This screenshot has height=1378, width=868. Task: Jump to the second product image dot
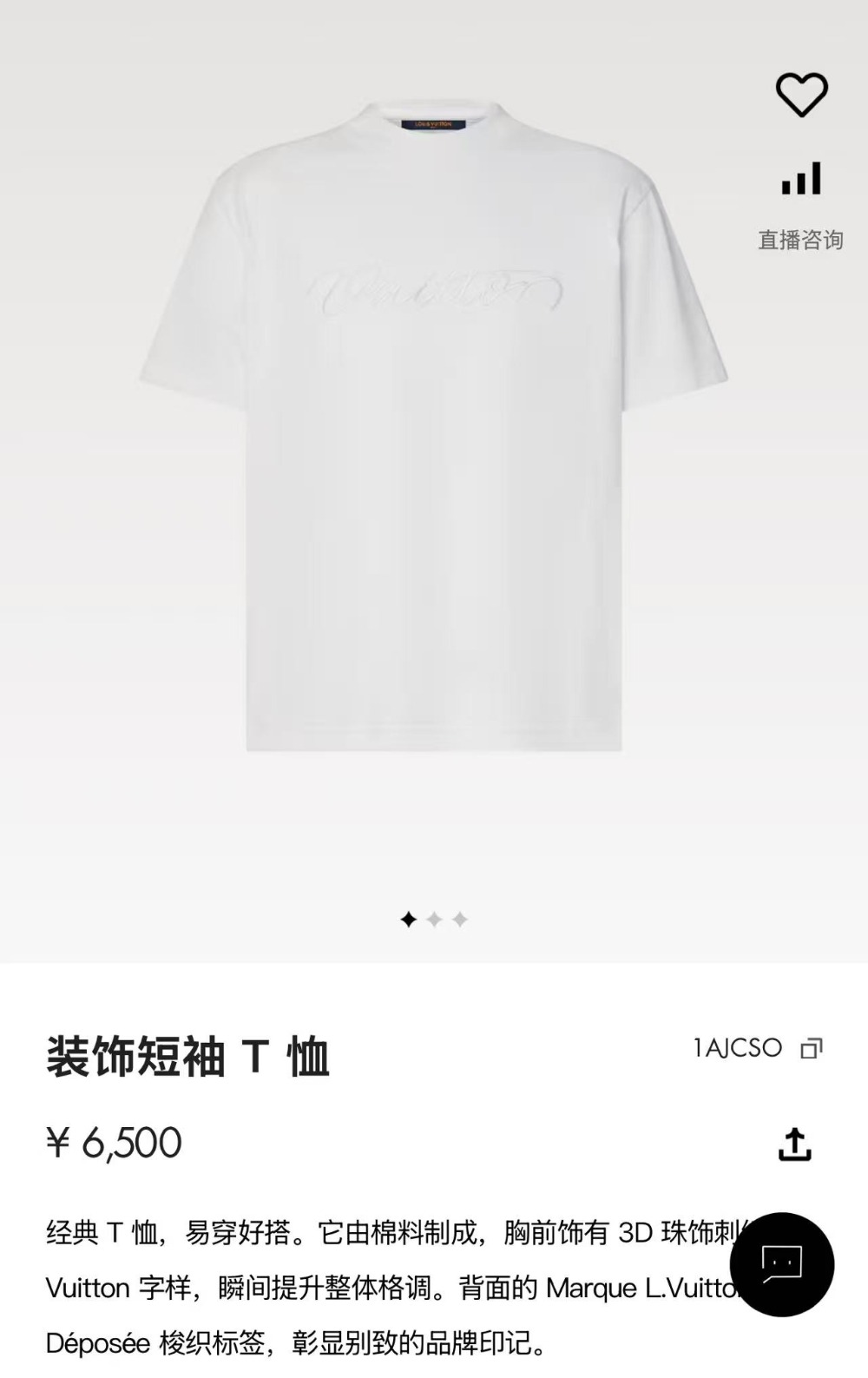pyautogui.click(x=434, y=919)
